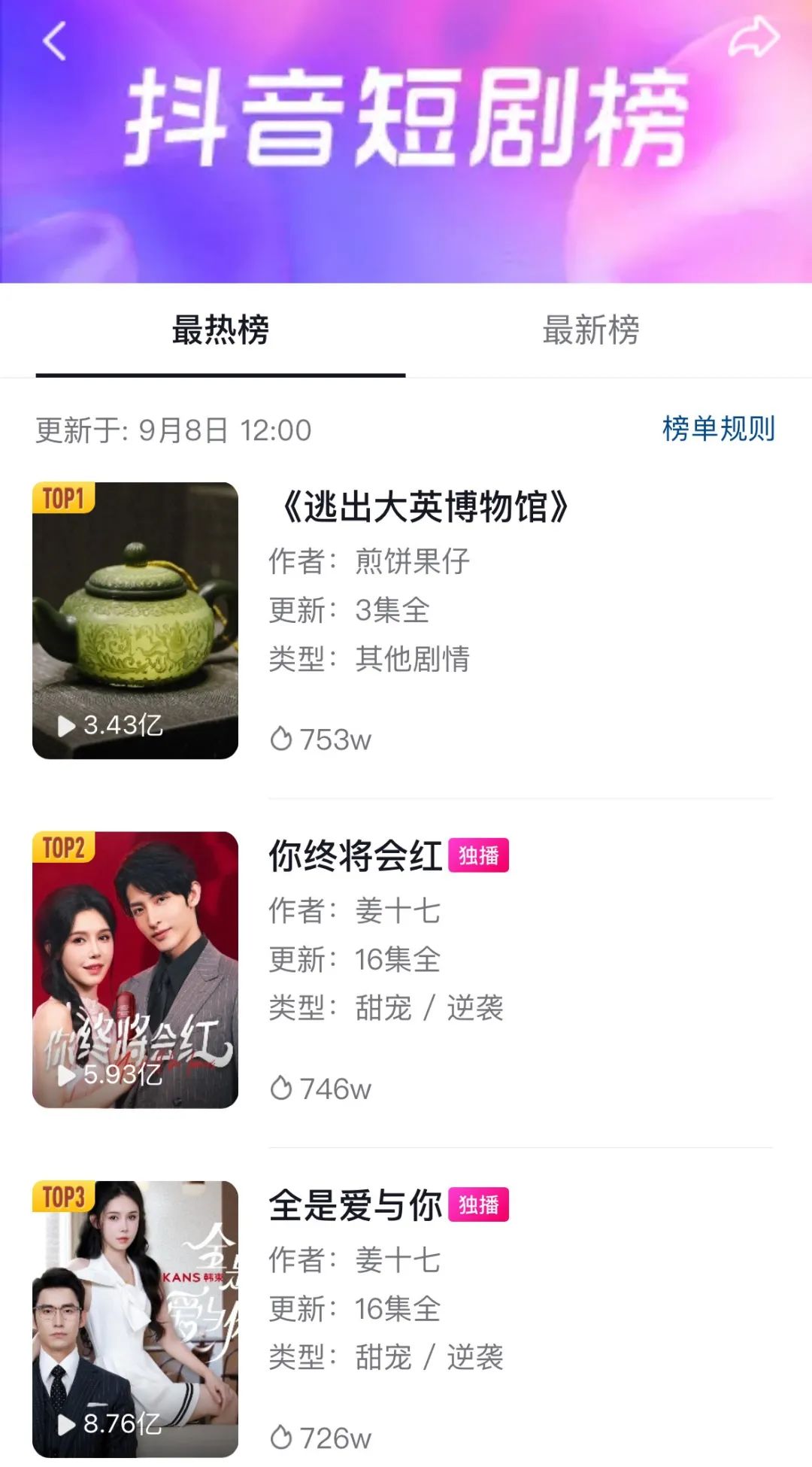This screenshot has height=1467, width=812.
Task: Switch to the 最新榜 tab
Action: click(x=591, y=330)
